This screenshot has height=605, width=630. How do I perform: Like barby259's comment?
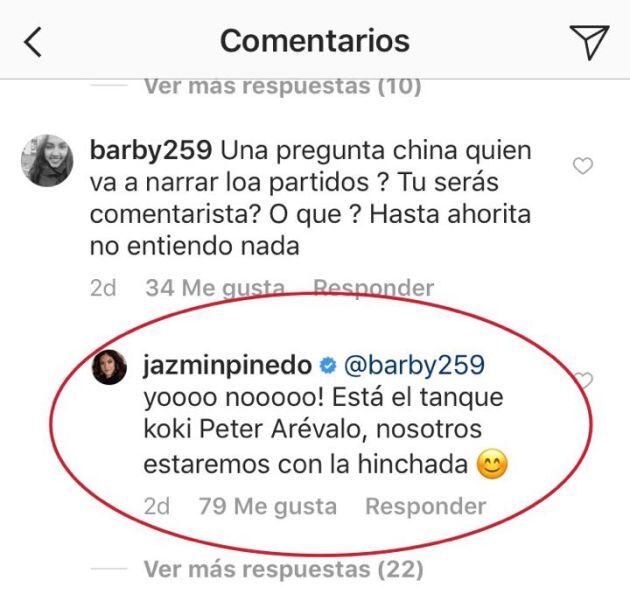[x=581, y=167]
